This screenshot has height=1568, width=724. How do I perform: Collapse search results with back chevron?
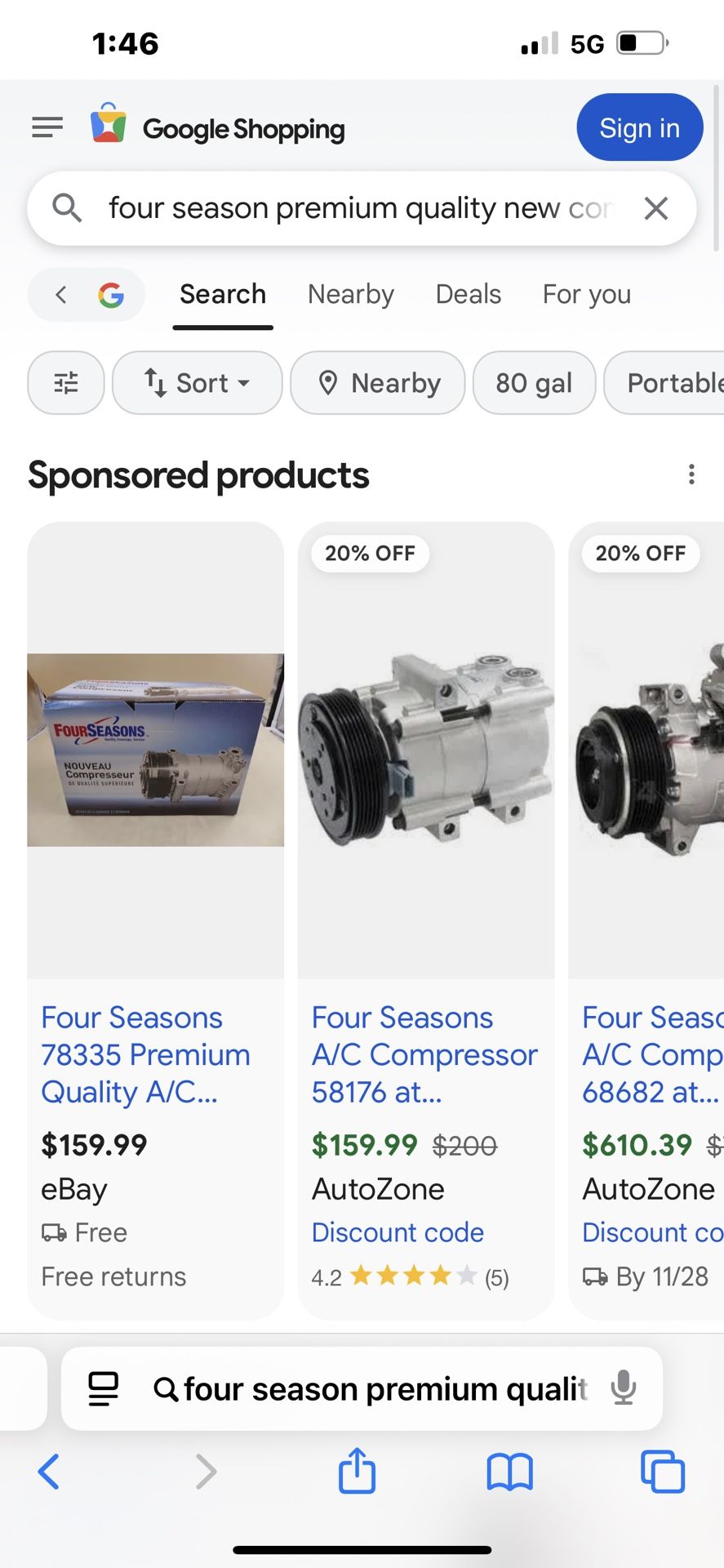pyautogui.click(x=60, y=295)
